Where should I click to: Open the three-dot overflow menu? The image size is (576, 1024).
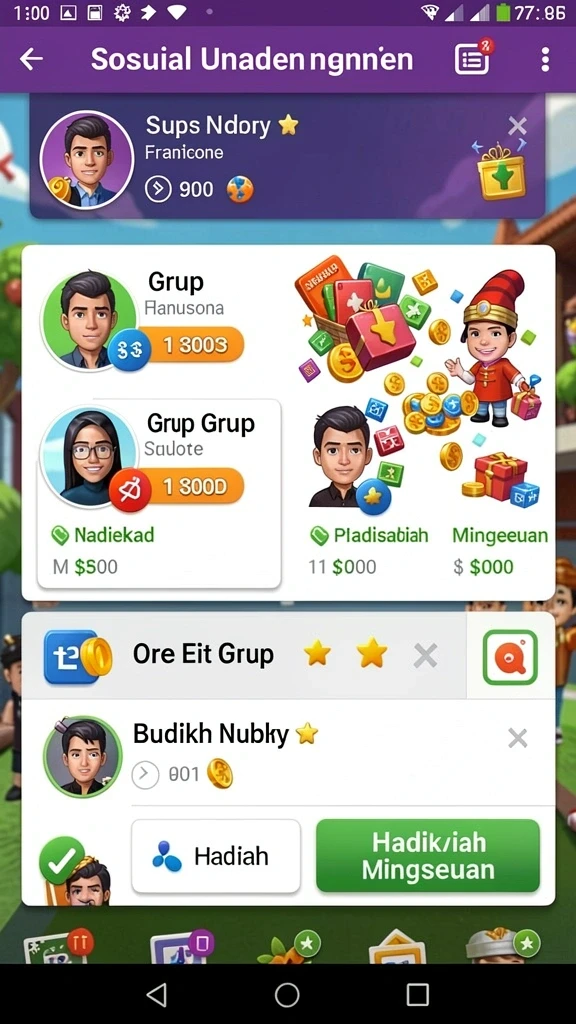(545, 59)
